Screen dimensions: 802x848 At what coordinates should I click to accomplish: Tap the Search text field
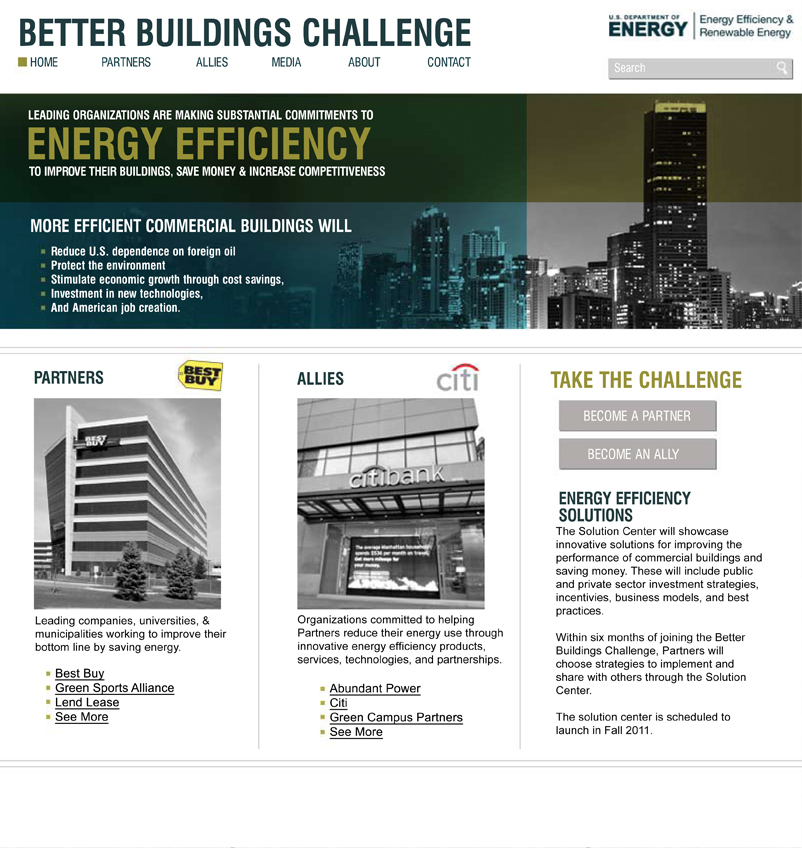click(690, 68)
